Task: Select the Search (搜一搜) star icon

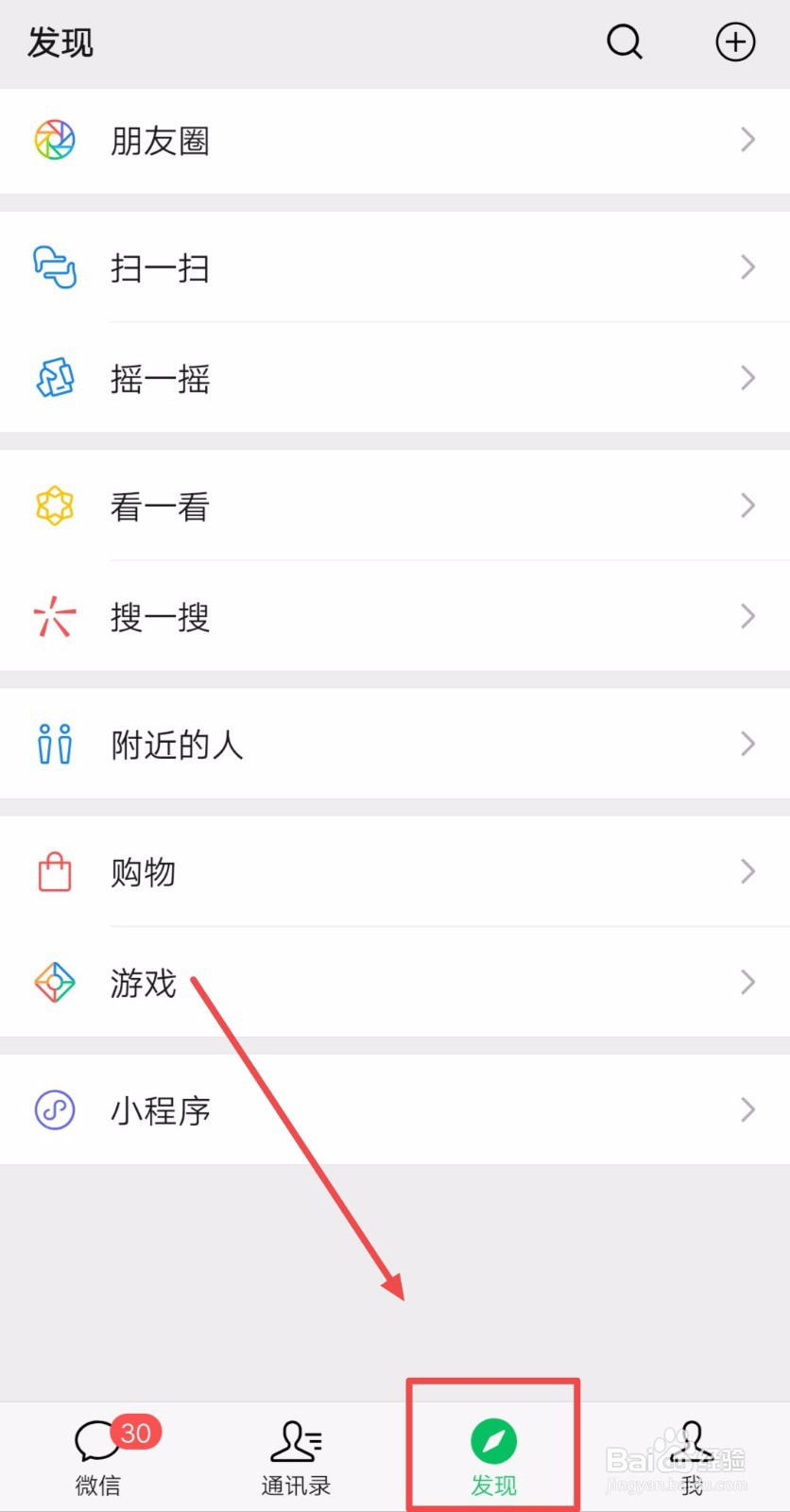Action: 54,616
